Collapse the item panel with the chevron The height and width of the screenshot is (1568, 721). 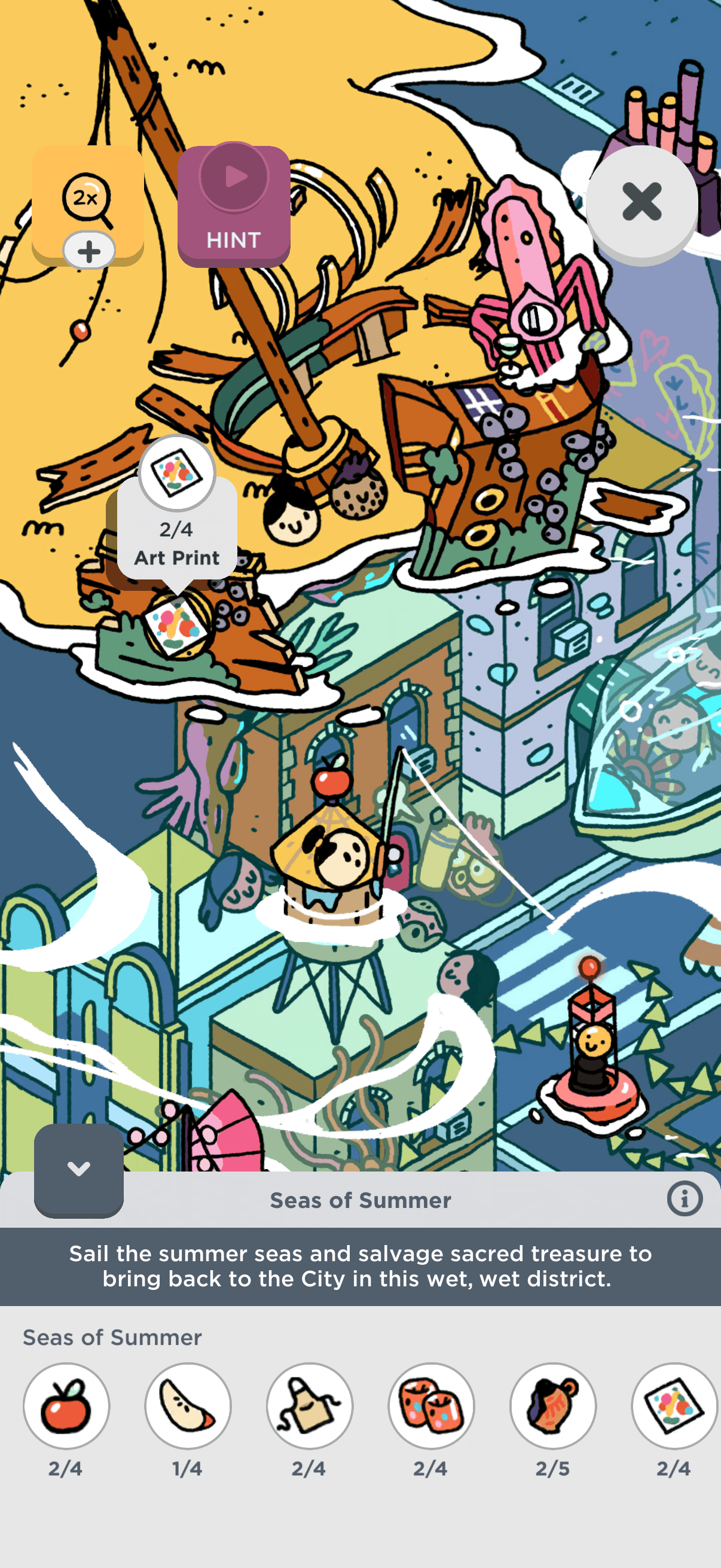(79, 1169)
